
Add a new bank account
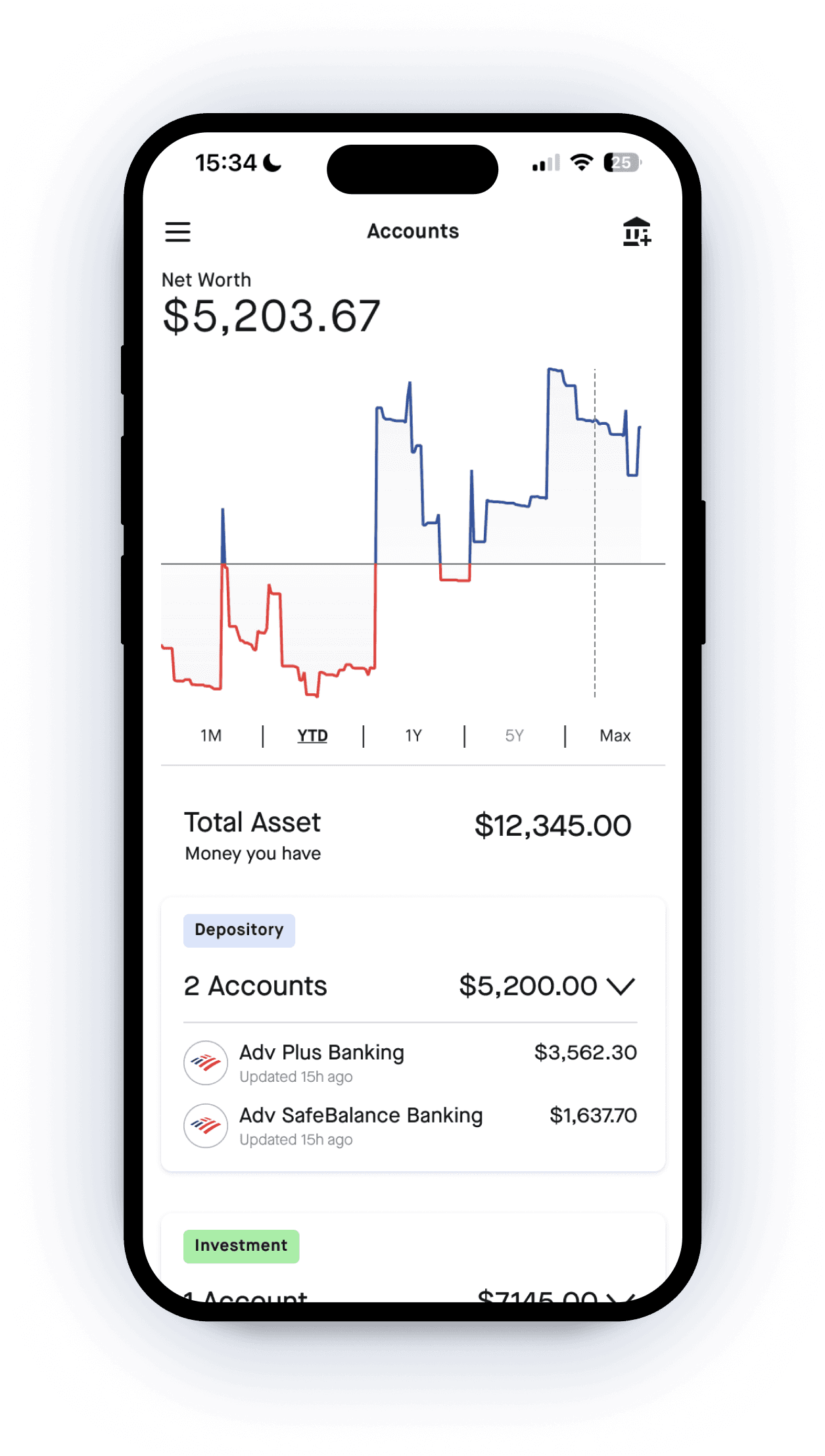pos(636,231)
